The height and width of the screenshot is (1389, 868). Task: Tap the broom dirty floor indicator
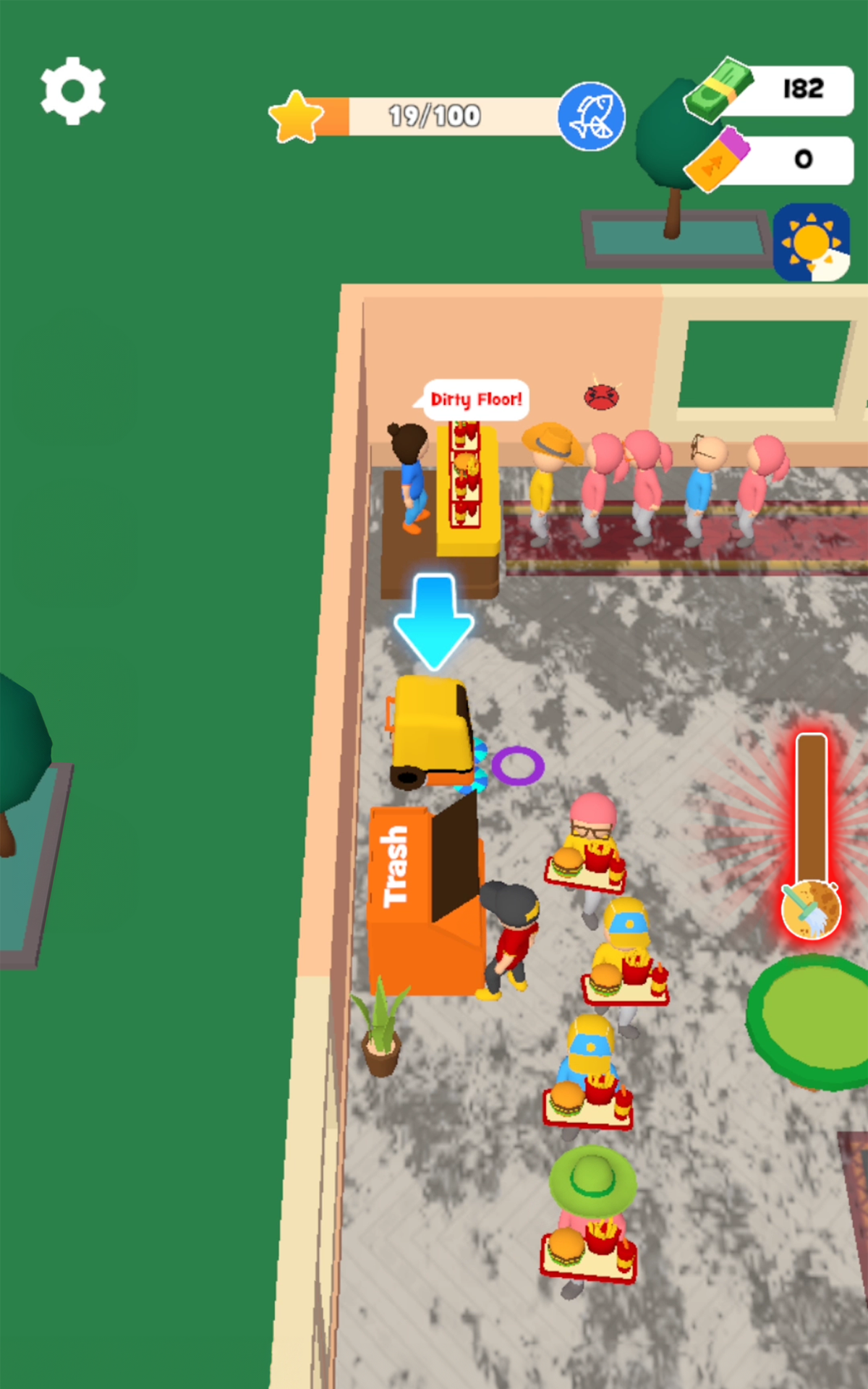tap(811, 909)
